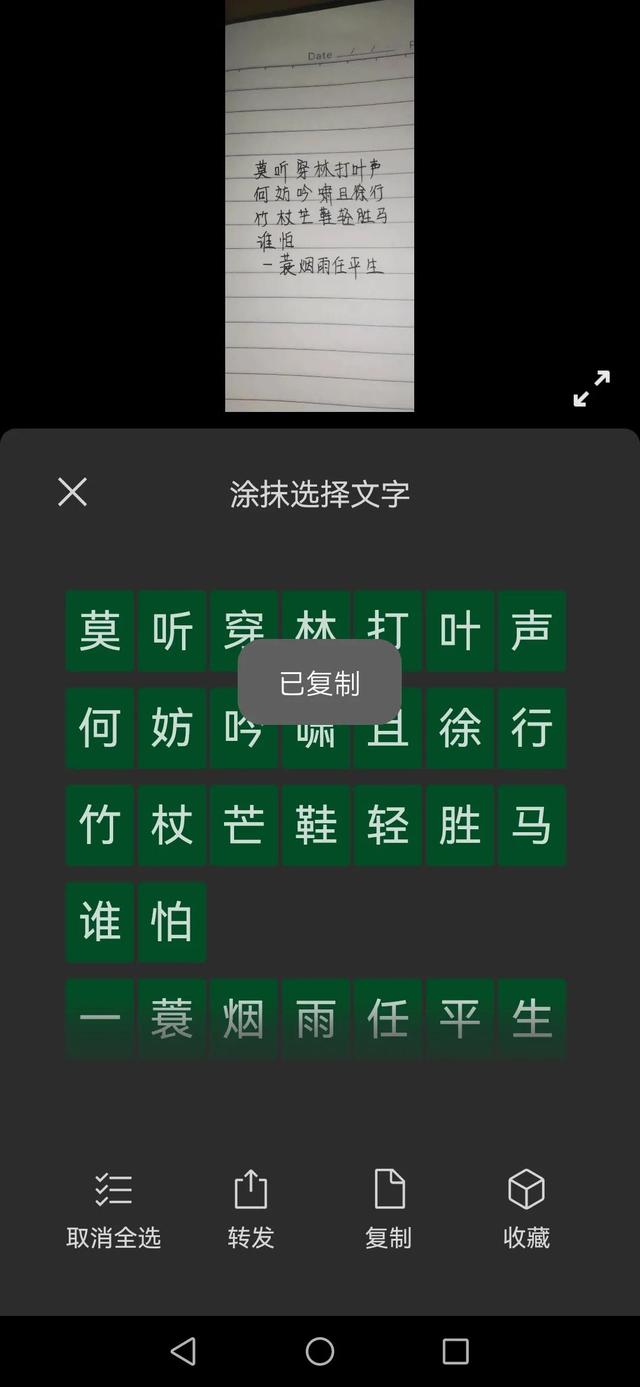Viewport: 640px width, 1387px height.
Task: Toggle the character 徐 tile
Action: tap(460, 727)
